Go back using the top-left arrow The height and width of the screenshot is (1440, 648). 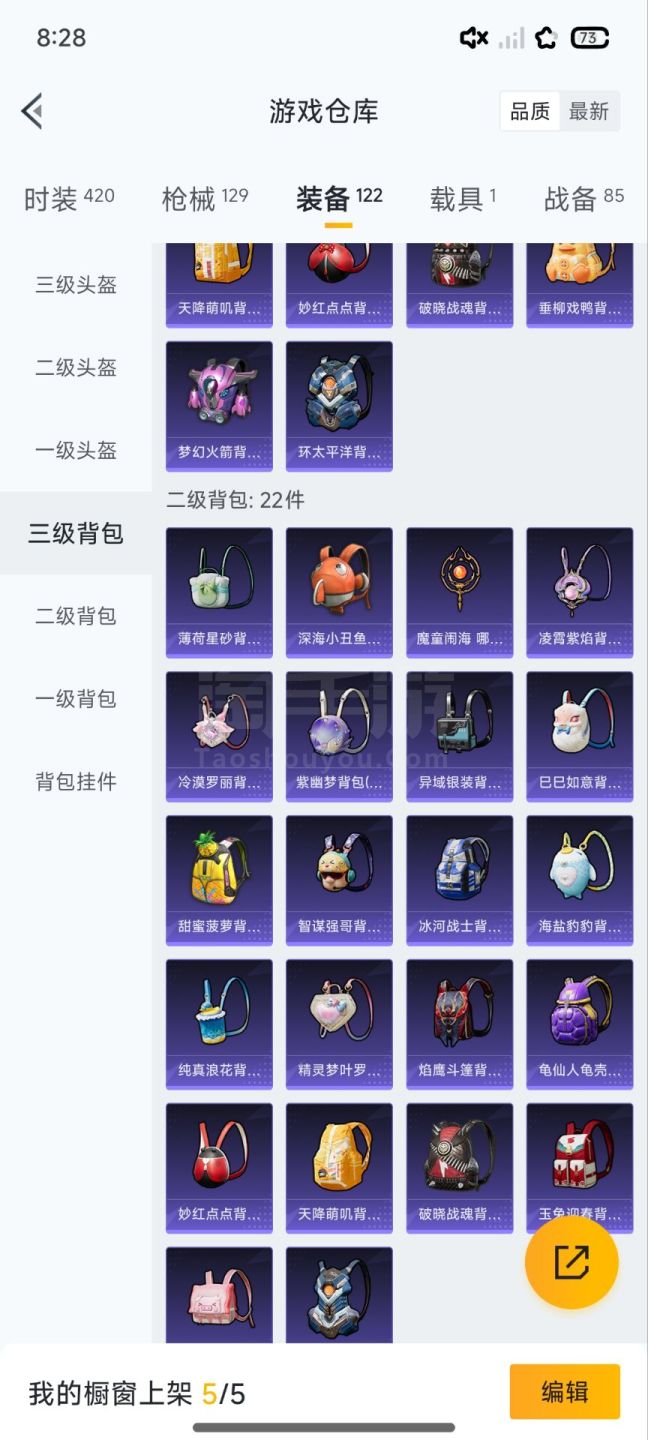(32, 111)
